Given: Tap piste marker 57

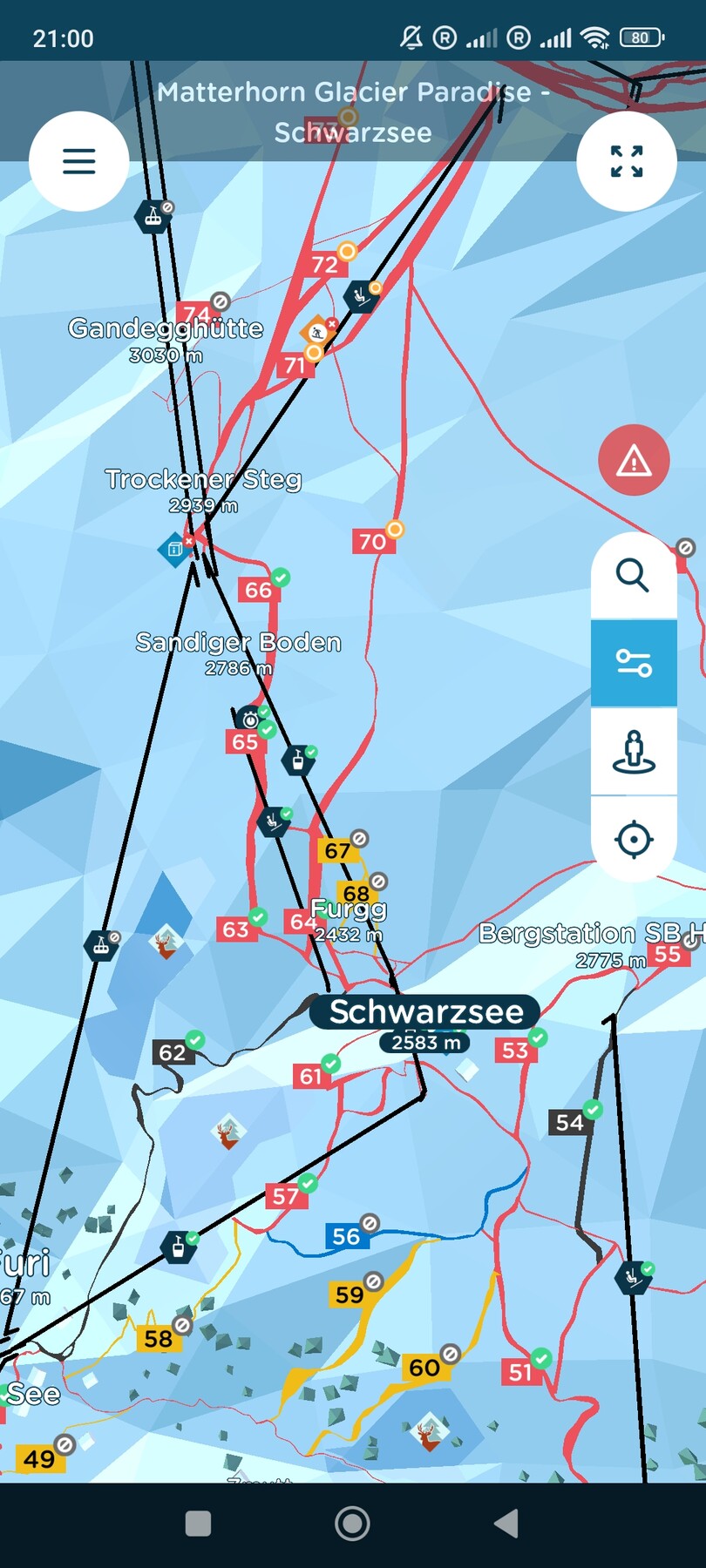Looking at the screenshot, I should [285, 1196].
